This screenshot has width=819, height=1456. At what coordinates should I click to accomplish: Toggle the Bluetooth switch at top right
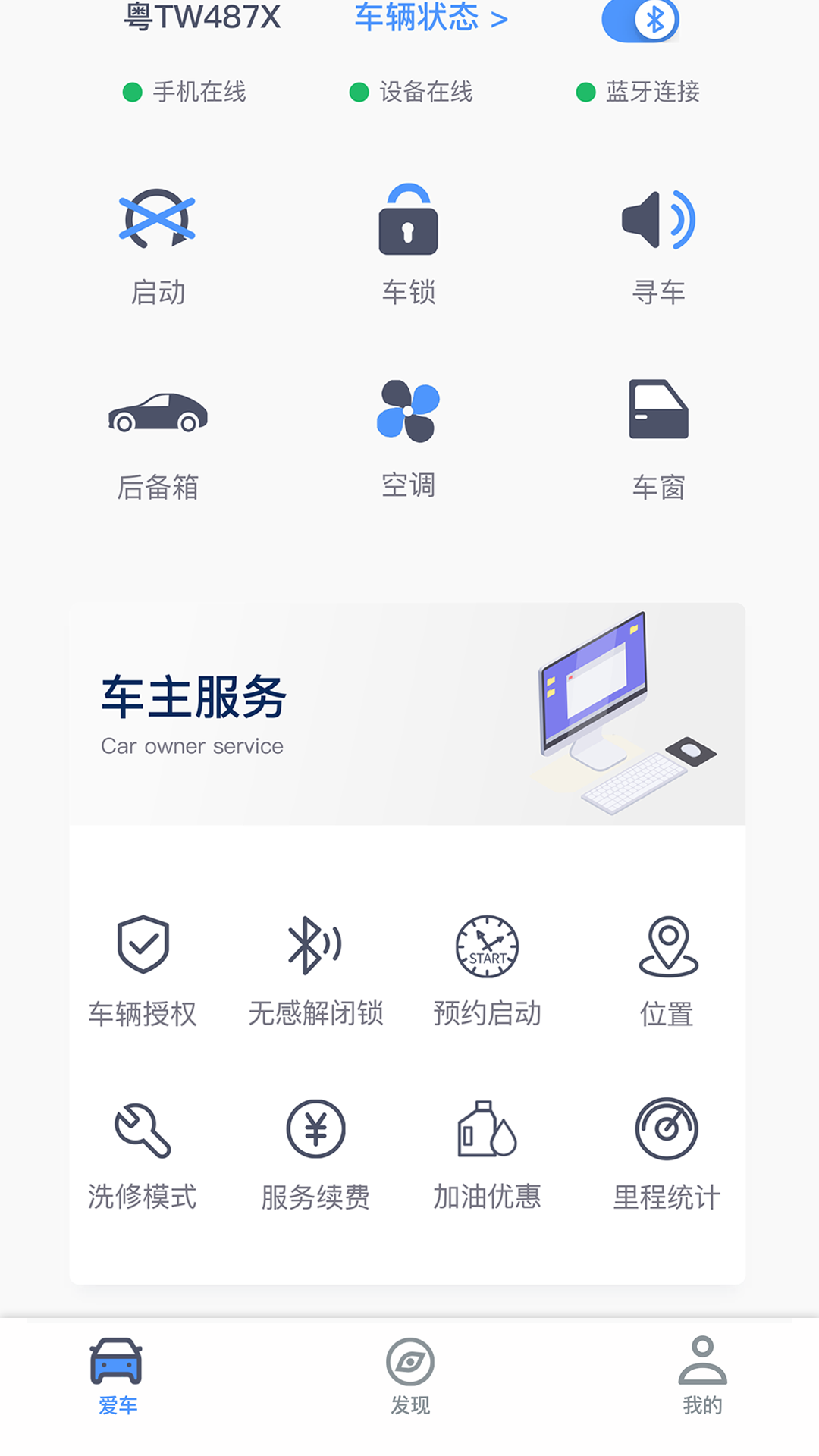[641, 19]
